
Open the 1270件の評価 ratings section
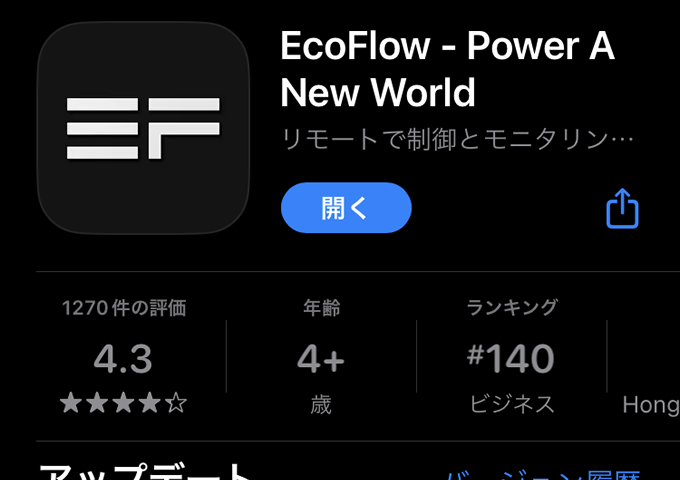click(123, 357)
